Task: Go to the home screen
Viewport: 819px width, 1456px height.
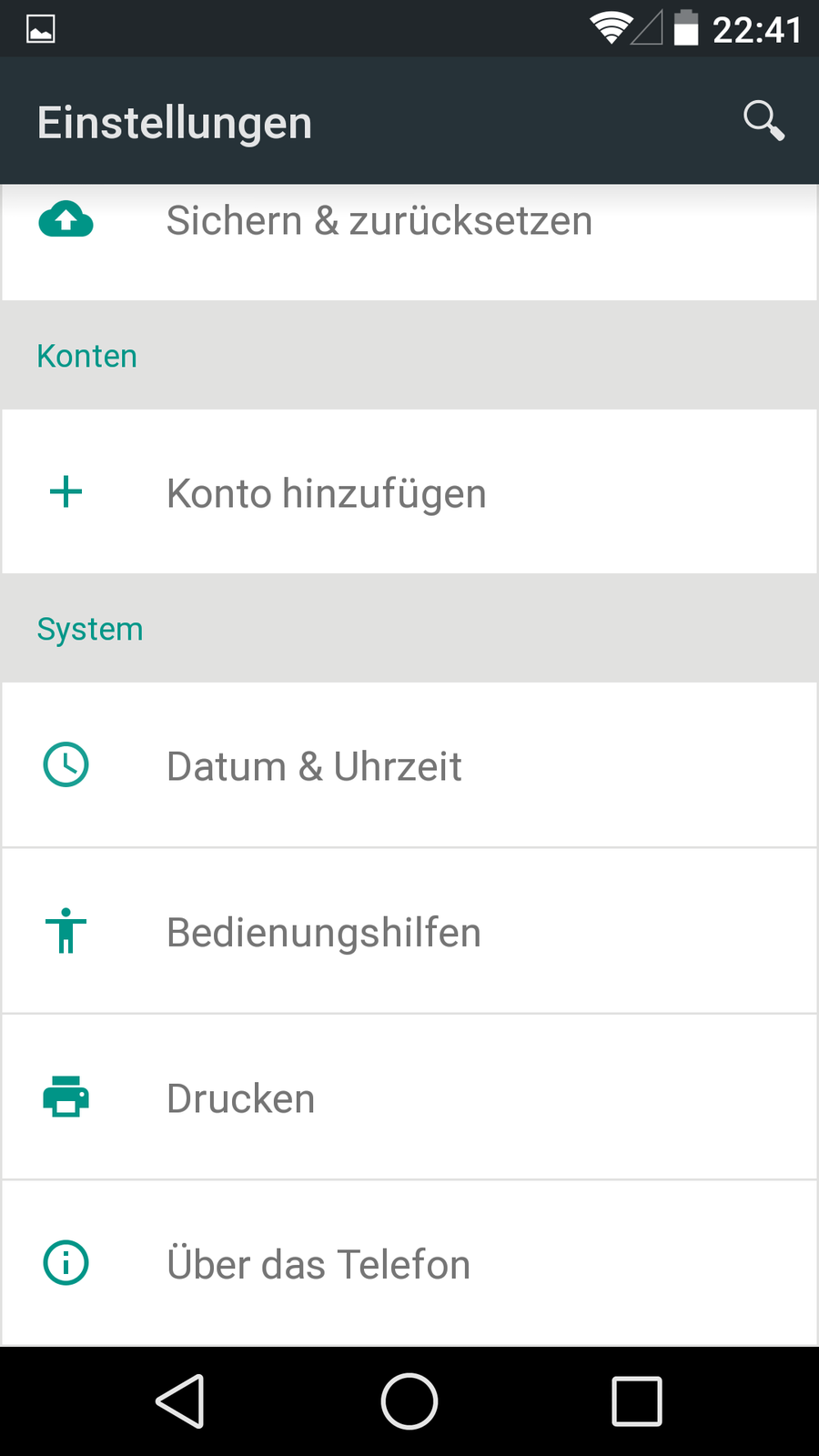Action: tap(409, 1401)
